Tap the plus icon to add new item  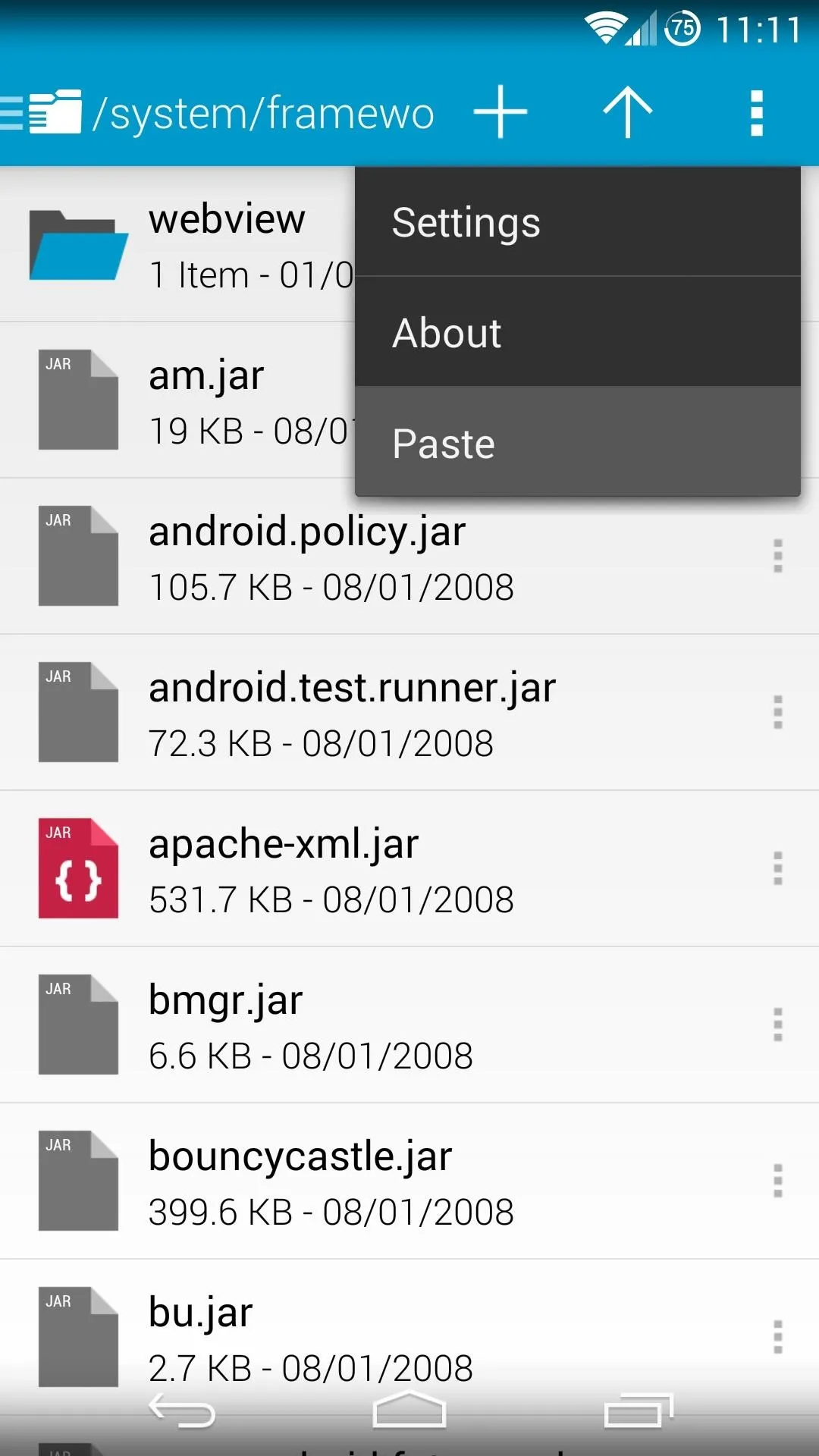pyautogui.click(x=500, y=112)
